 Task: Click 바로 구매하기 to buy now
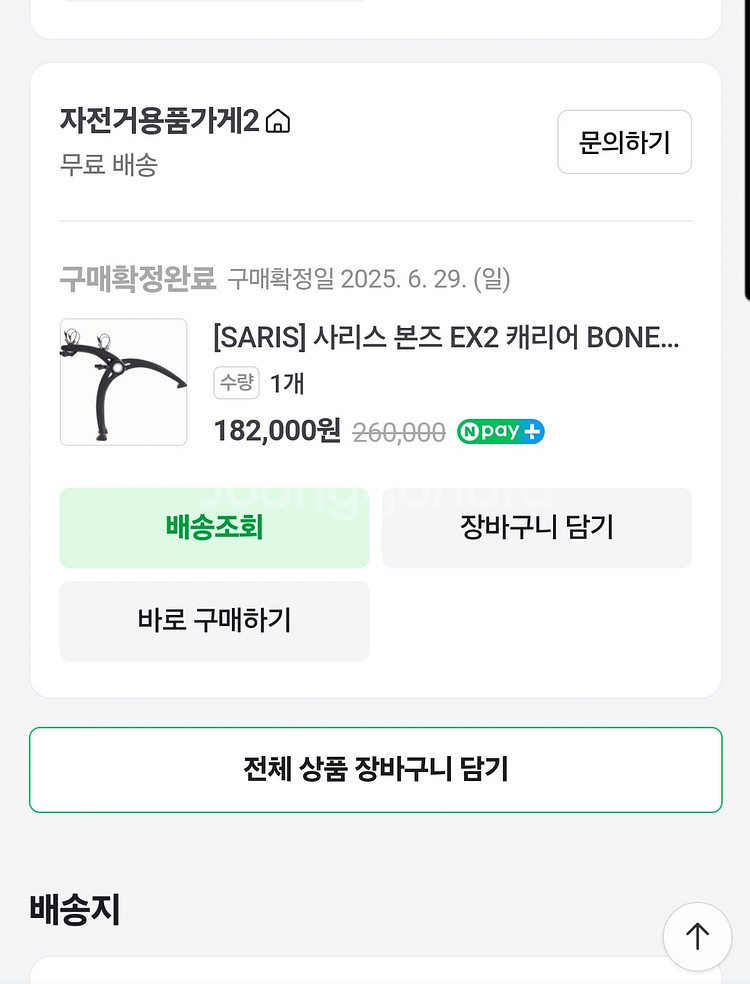pos(214,621)
